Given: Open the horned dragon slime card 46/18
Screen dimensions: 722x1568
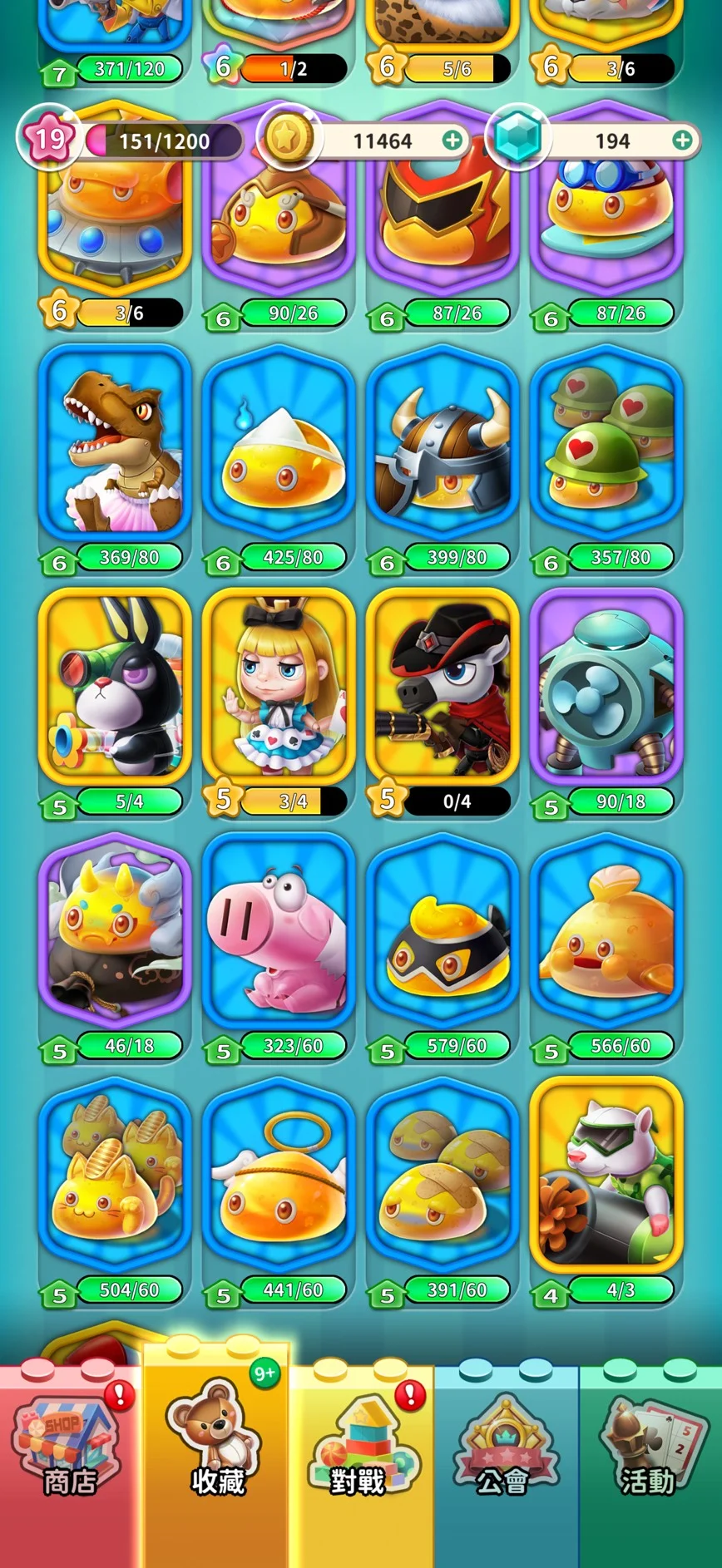Looking at the screenshot, I should point(115,933).
